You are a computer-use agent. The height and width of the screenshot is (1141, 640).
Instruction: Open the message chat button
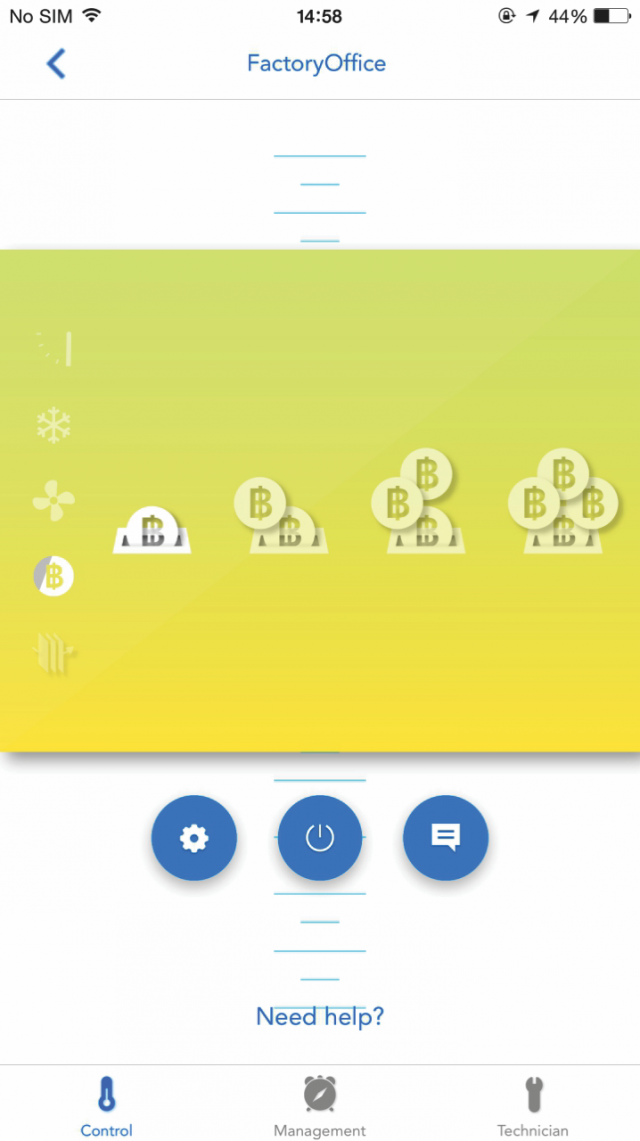click(446, 838)
